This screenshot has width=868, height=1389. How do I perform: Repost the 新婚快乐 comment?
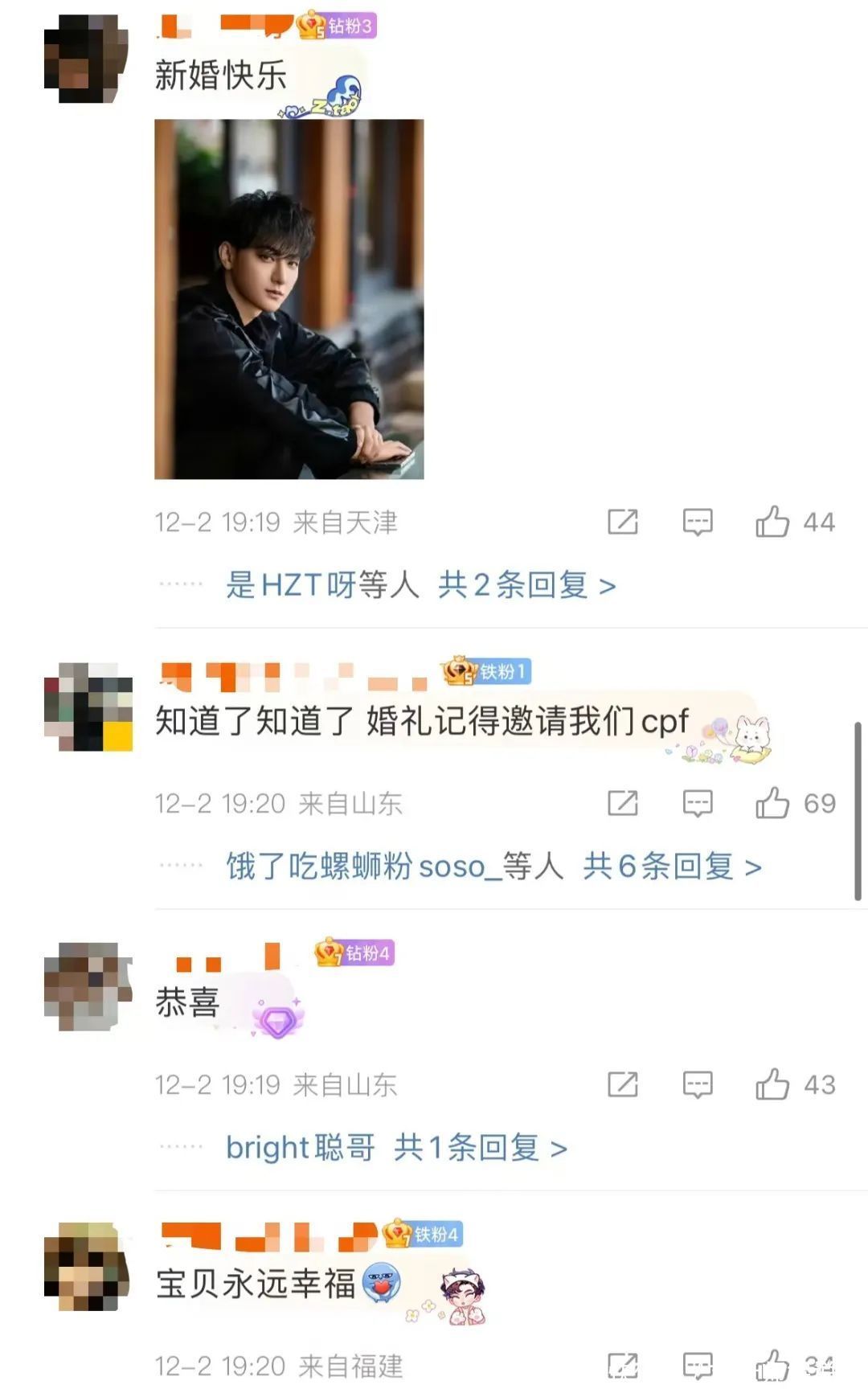(623, 522)
